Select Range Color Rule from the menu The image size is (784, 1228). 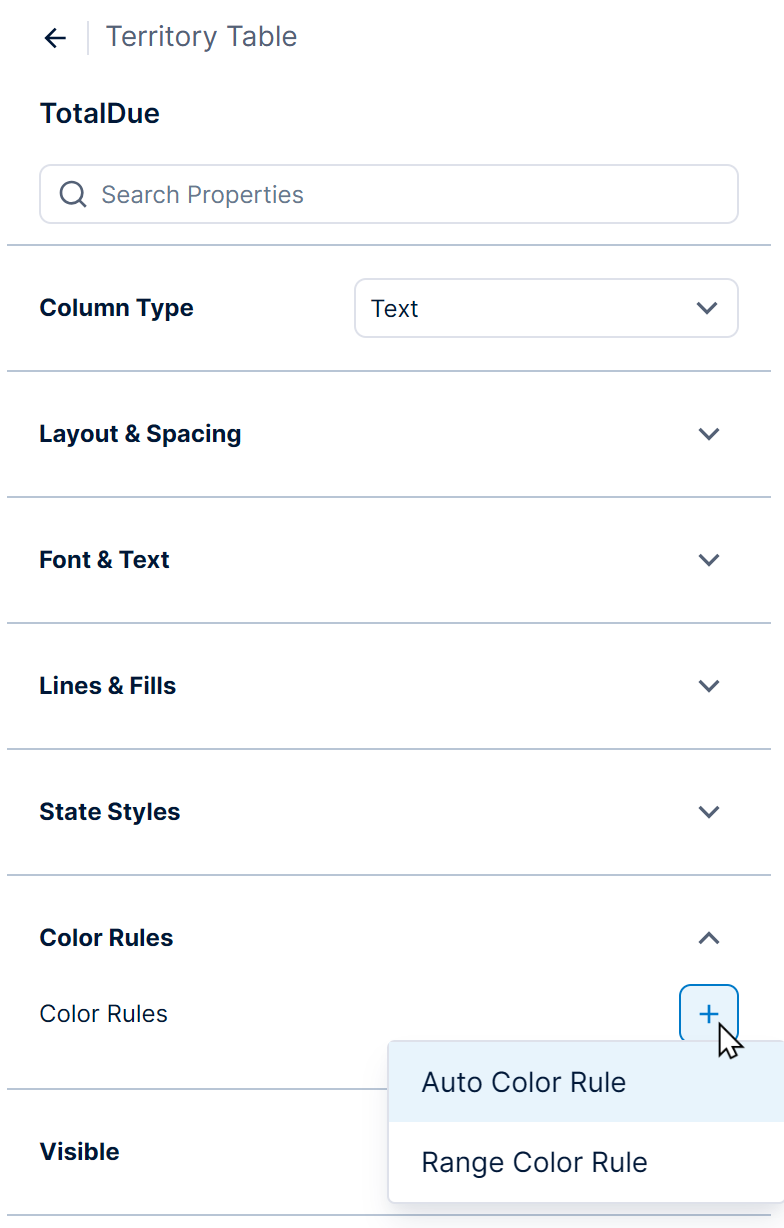point(534,1162)
